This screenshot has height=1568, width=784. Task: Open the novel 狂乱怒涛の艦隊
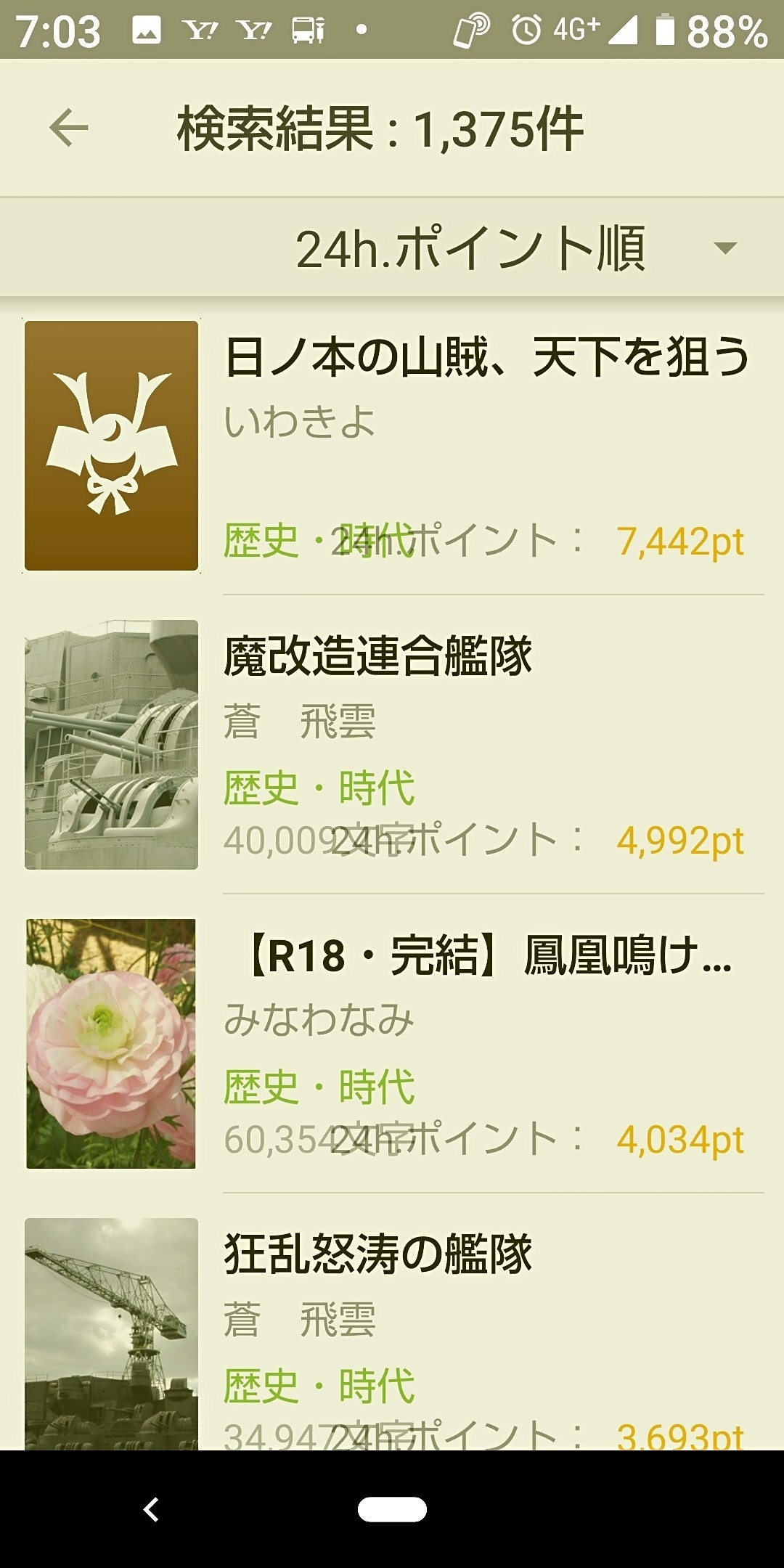pyautogui.click(x=377, y=1254)
